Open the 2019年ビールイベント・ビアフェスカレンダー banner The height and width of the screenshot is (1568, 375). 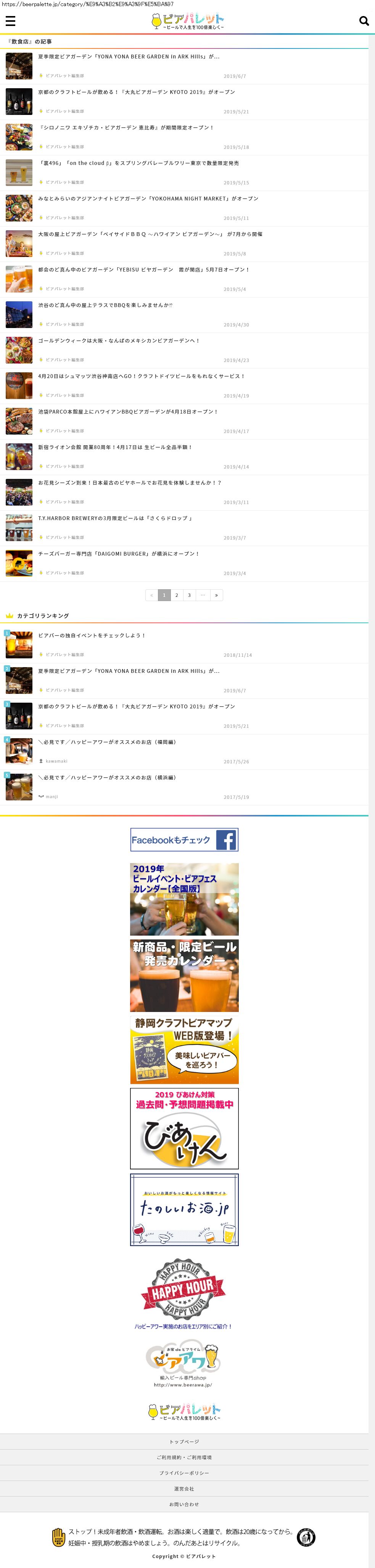pos(184,899)
